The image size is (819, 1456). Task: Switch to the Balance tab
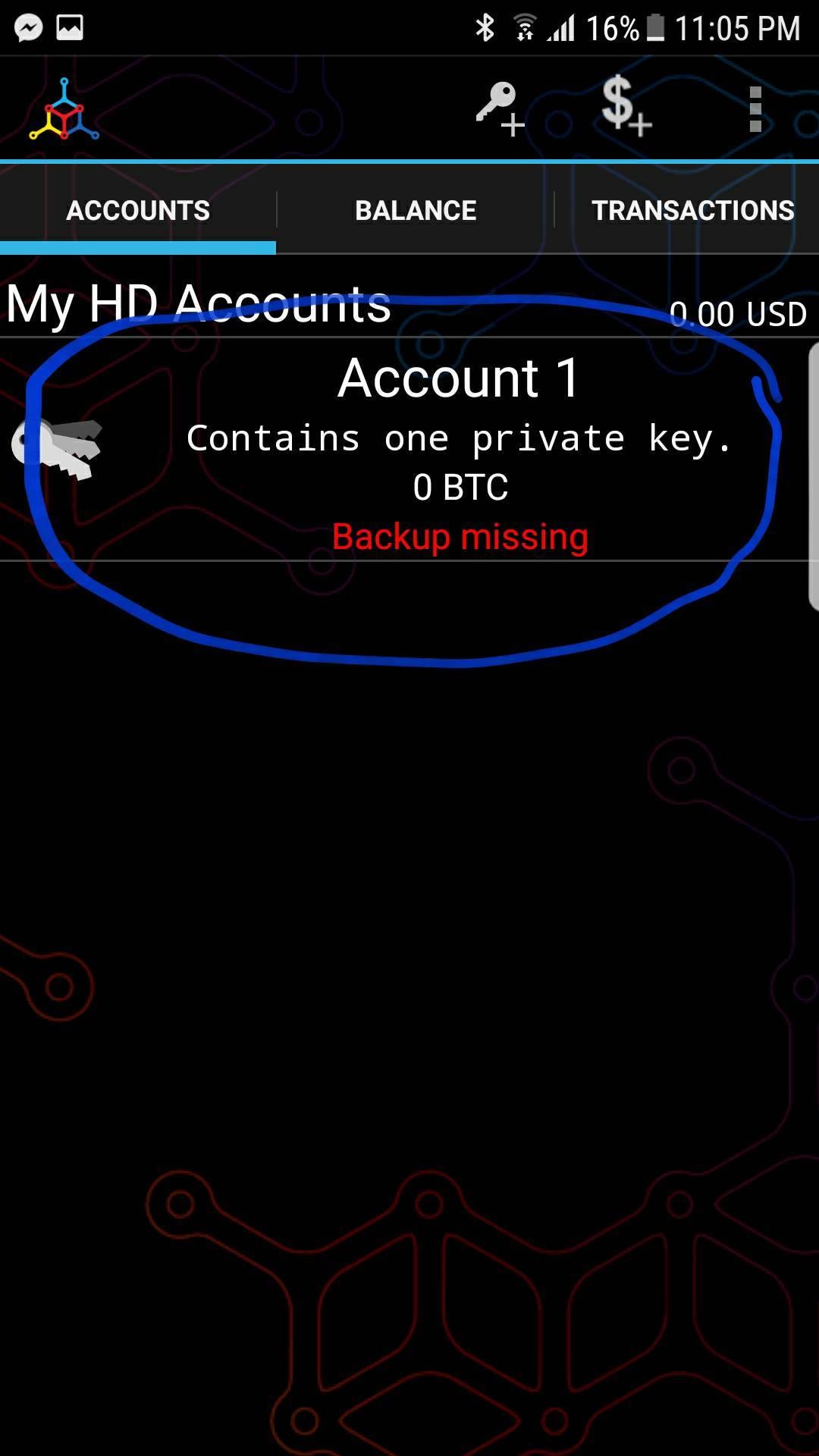416,211
